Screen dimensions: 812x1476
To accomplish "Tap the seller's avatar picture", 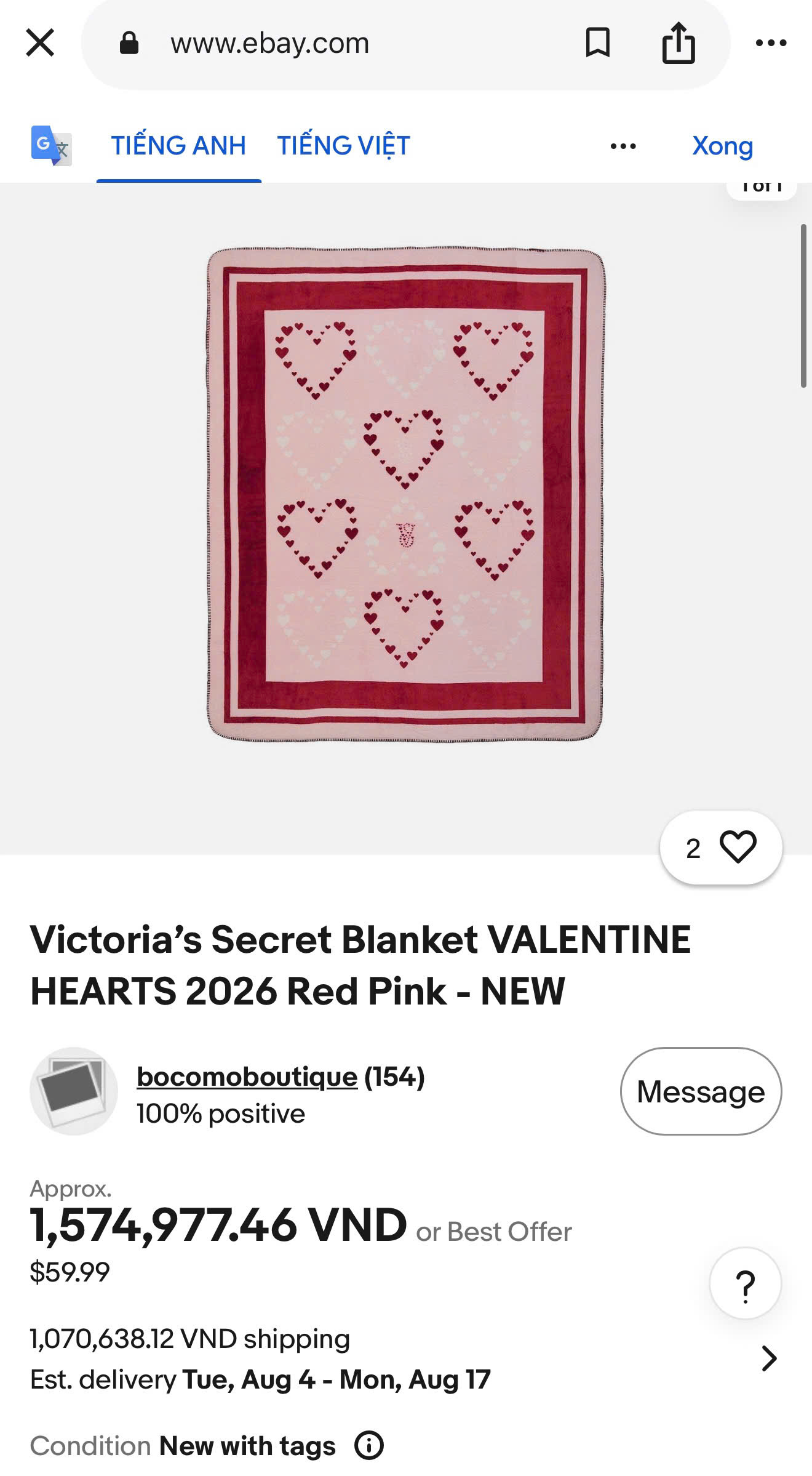I will coord(74,1091).
